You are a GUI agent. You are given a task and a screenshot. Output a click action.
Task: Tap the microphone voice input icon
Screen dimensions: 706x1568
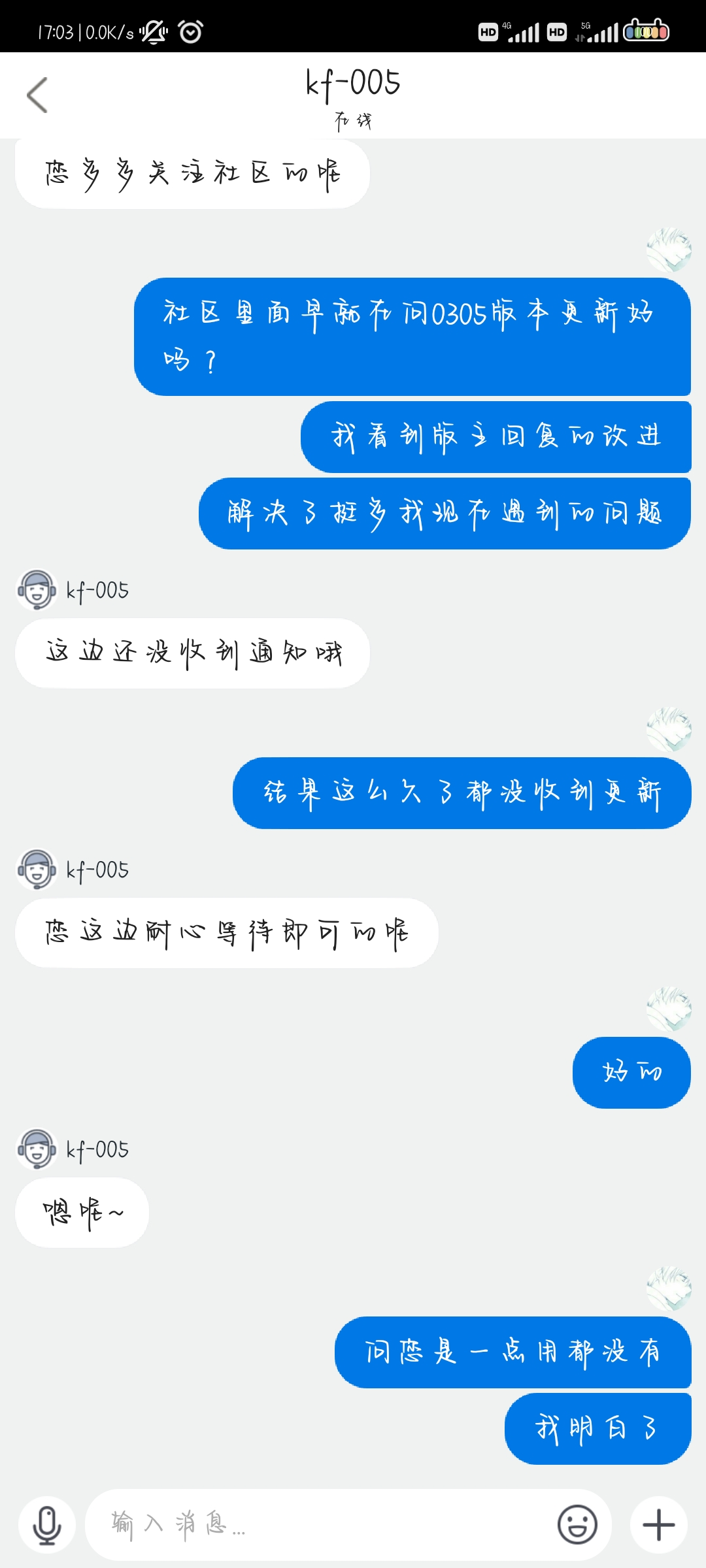[x=47, y=1525]
